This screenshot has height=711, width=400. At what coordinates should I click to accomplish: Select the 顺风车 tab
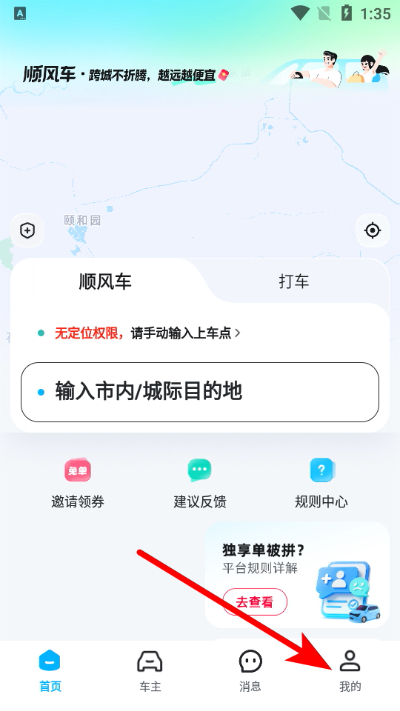click(x=105, y=282)
